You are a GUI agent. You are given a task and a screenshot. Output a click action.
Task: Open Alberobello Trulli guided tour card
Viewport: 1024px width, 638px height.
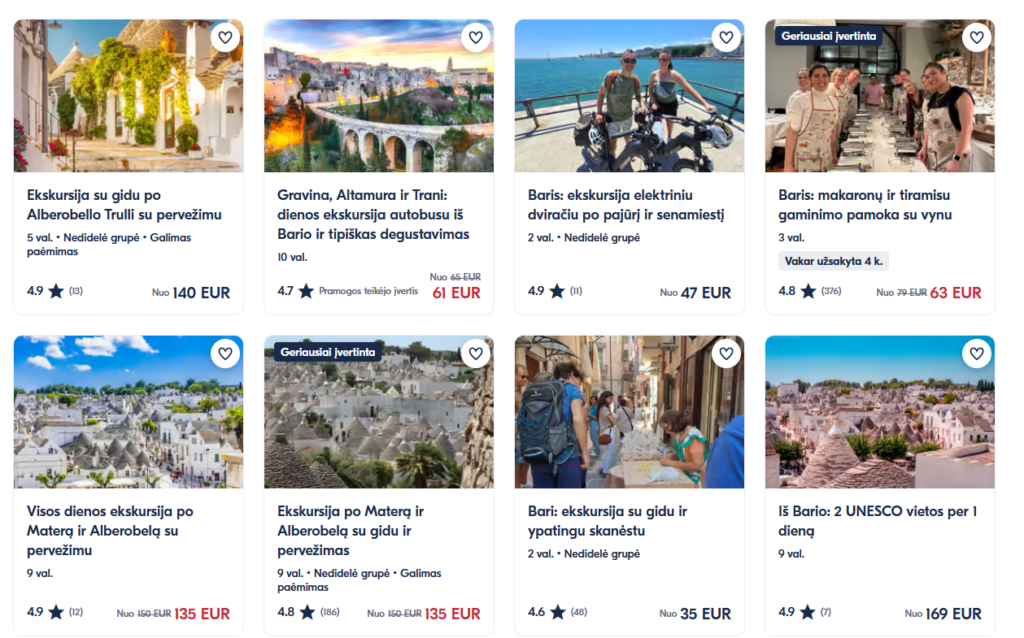124,204
